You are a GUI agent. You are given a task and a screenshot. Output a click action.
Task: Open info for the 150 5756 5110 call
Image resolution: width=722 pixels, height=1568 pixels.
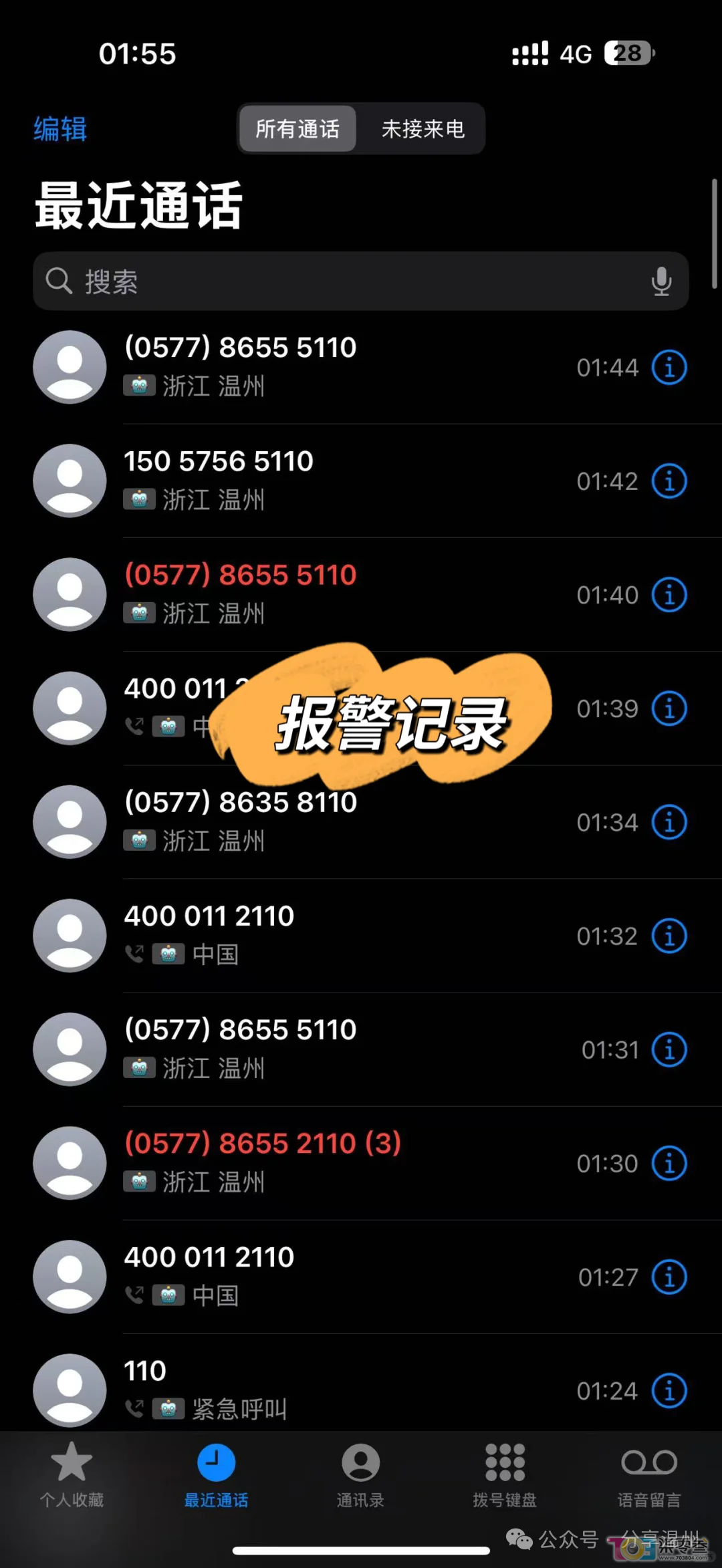click(669, 481)
